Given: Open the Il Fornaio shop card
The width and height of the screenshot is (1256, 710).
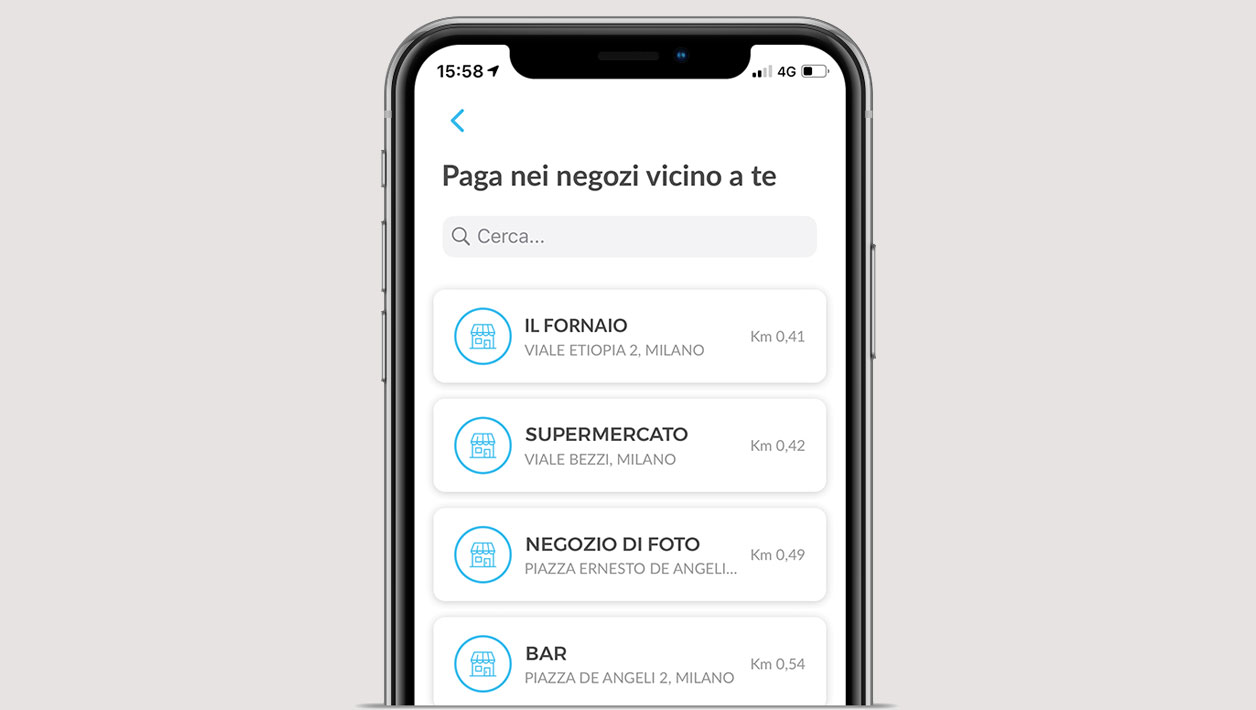Looking at the screenshot, I should point(630,336).
